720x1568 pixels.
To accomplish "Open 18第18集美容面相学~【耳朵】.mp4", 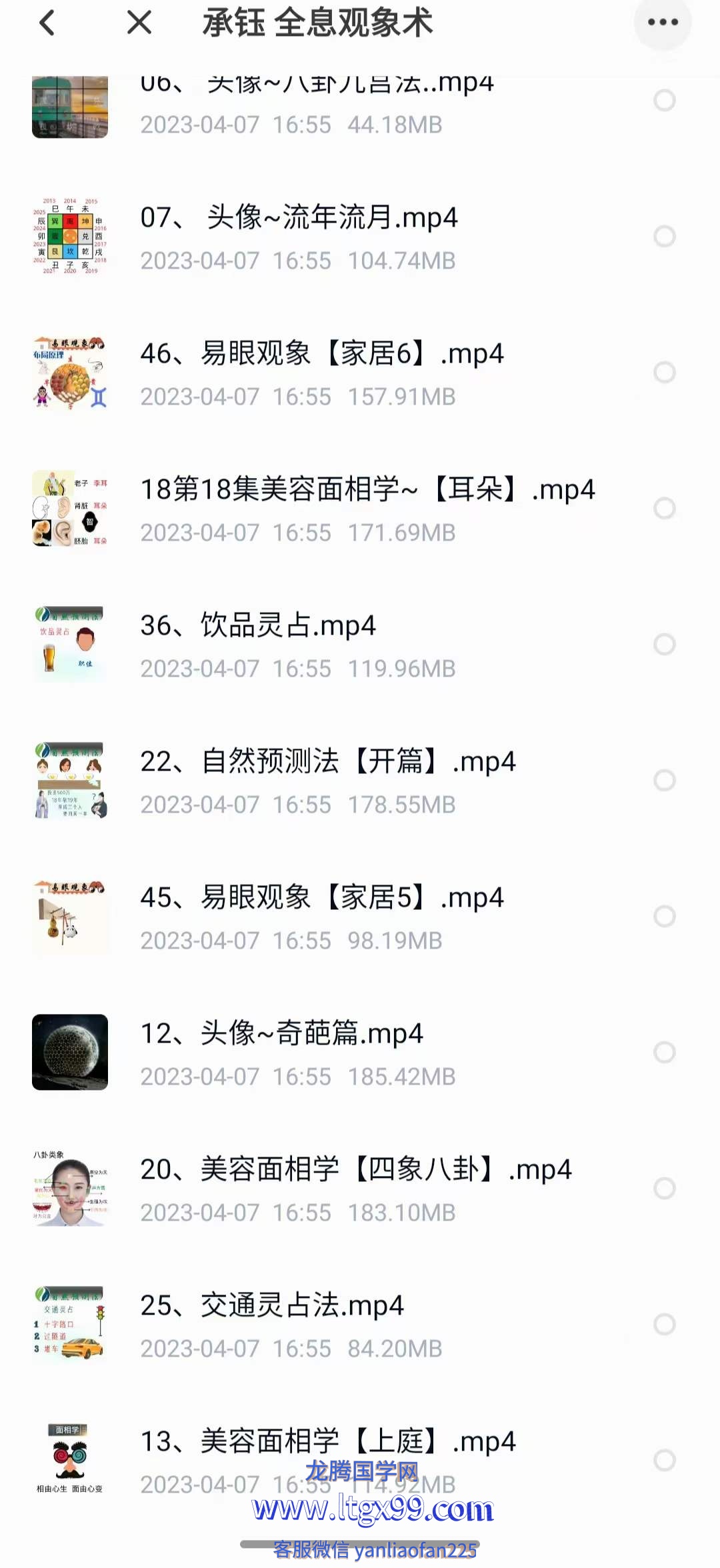I will 367,490.
